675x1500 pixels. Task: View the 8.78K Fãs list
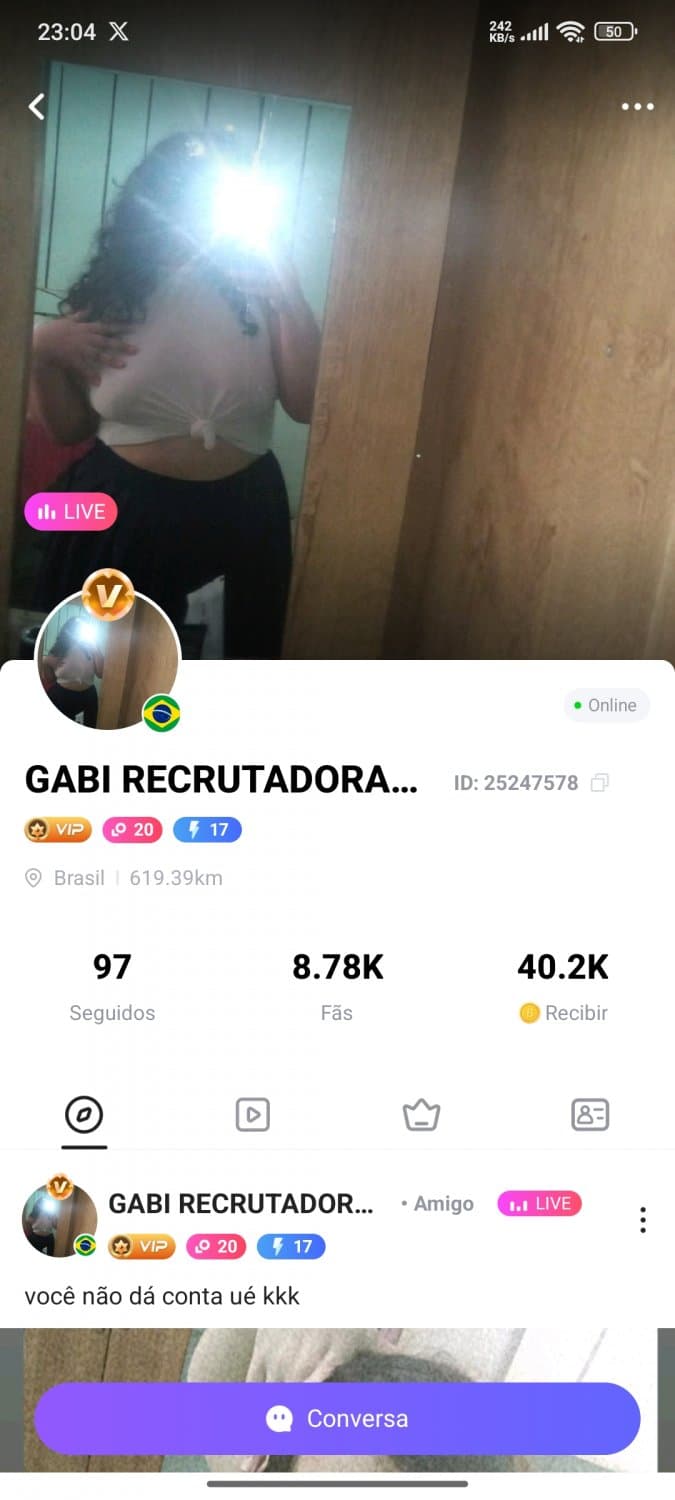(337, 985)
